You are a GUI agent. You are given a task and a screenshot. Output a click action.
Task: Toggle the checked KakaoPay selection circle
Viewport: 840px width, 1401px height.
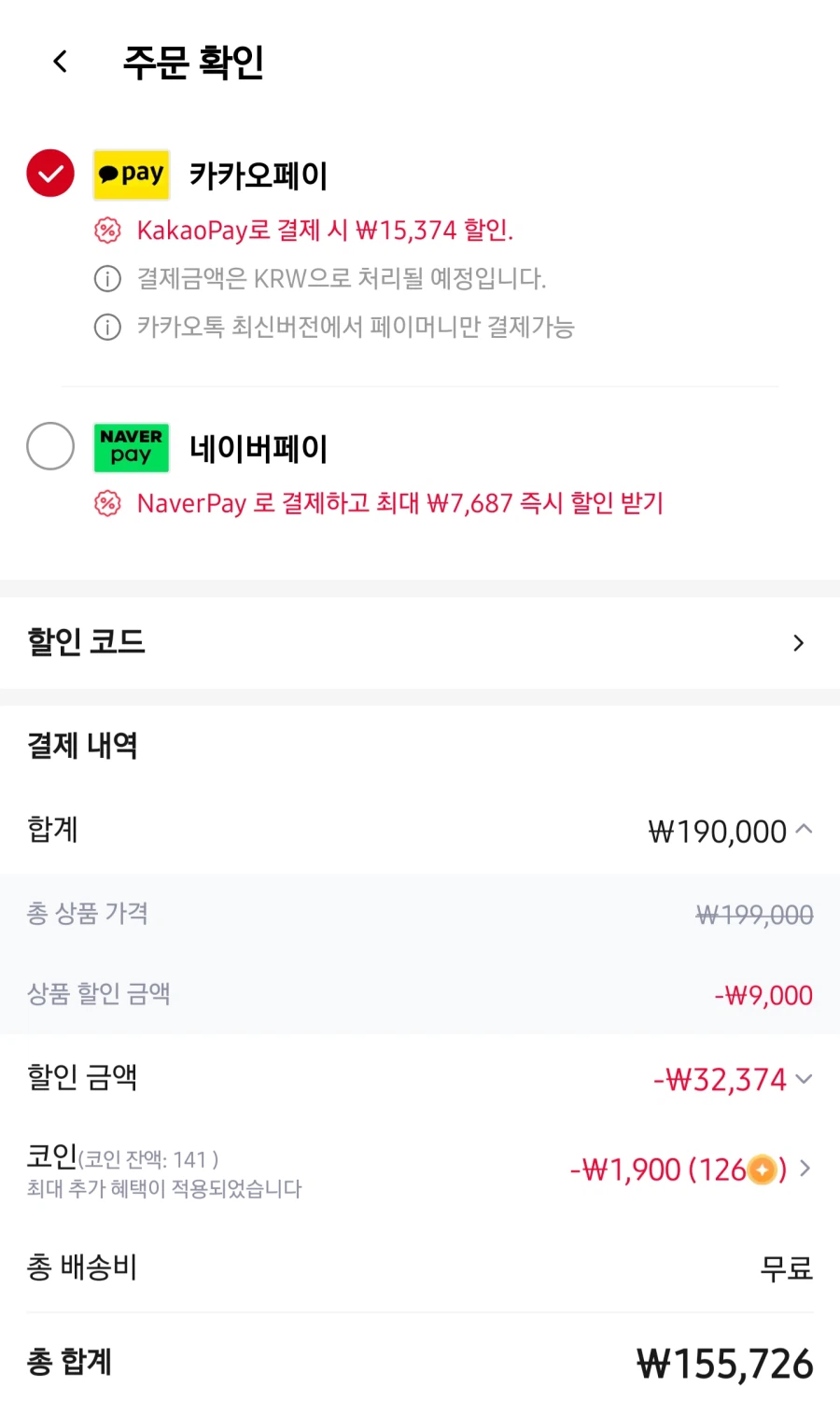49,174
